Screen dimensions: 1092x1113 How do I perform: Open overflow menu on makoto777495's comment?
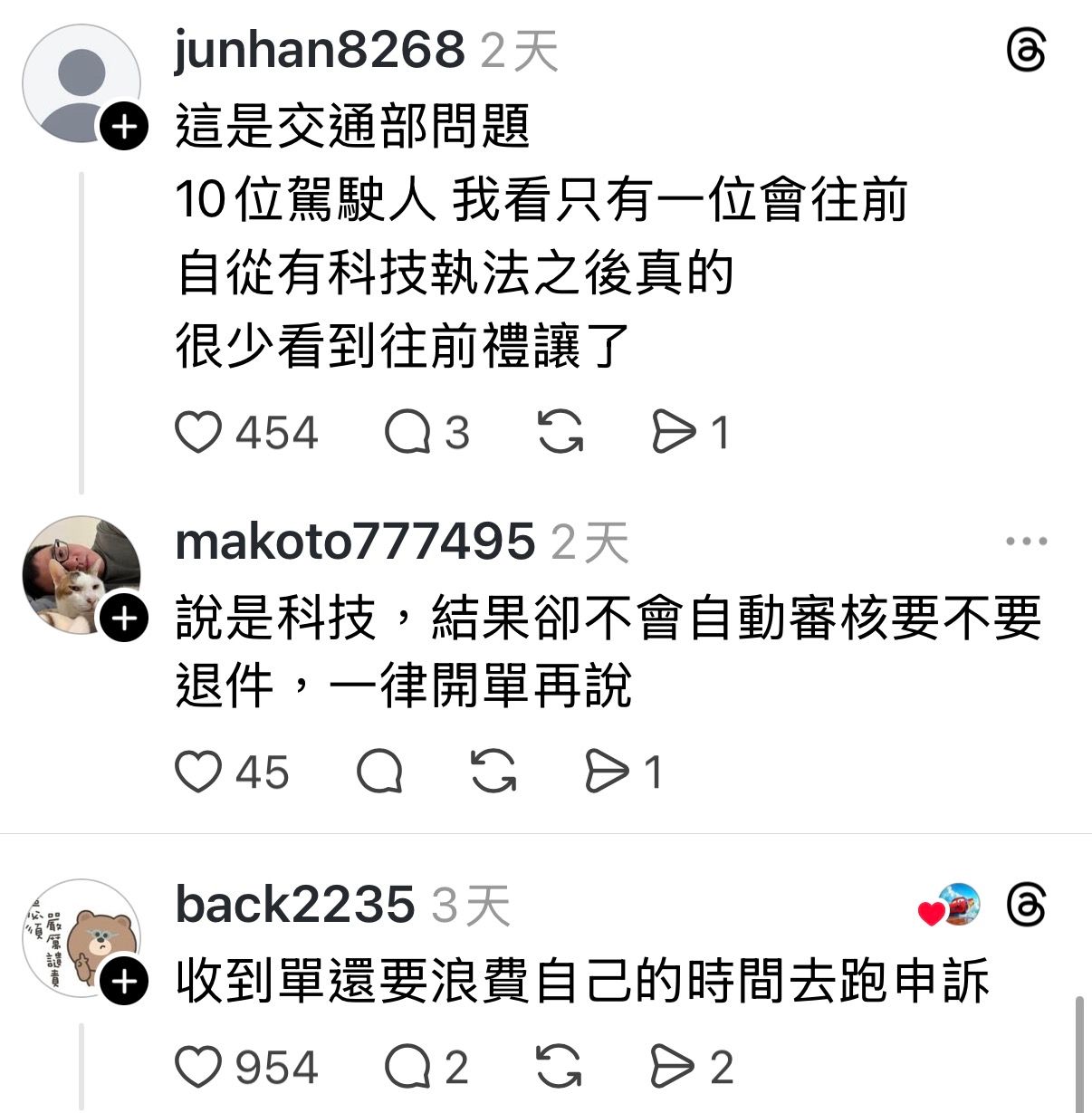tap(1026, 542)
